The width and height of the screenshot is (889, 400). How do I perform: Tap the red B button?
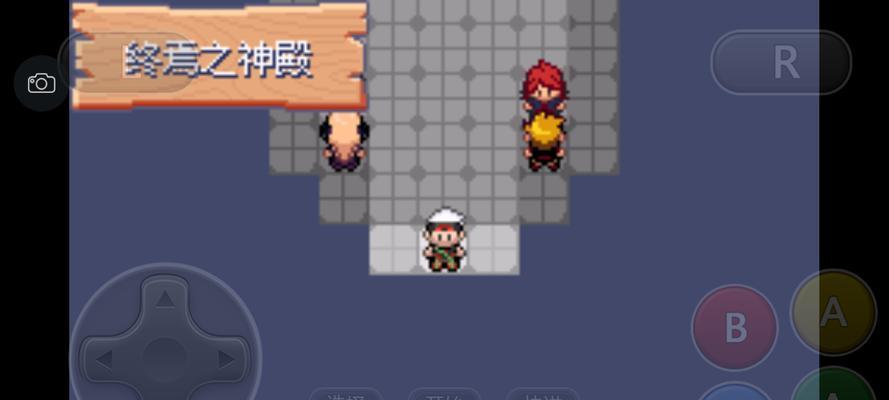pyautogui.click(x=735, y=328)
